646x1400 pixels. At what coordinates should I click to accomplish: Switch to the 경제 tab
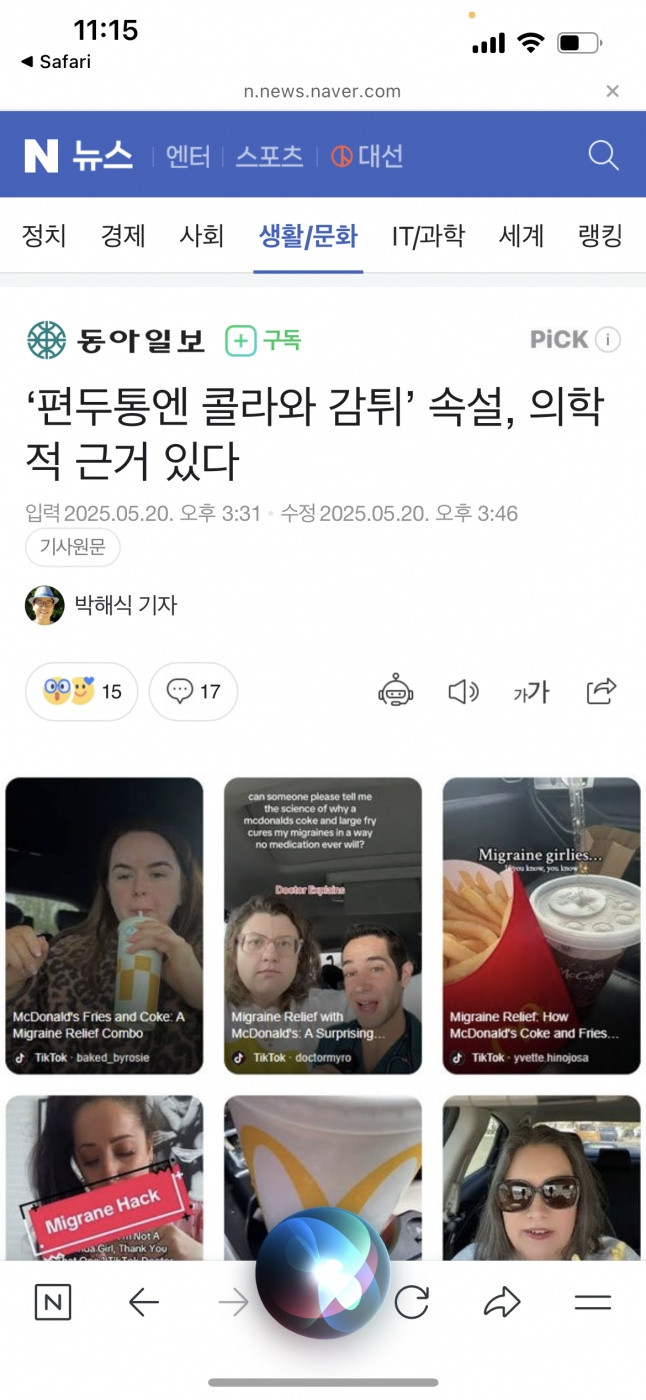[x=123, y=236]
